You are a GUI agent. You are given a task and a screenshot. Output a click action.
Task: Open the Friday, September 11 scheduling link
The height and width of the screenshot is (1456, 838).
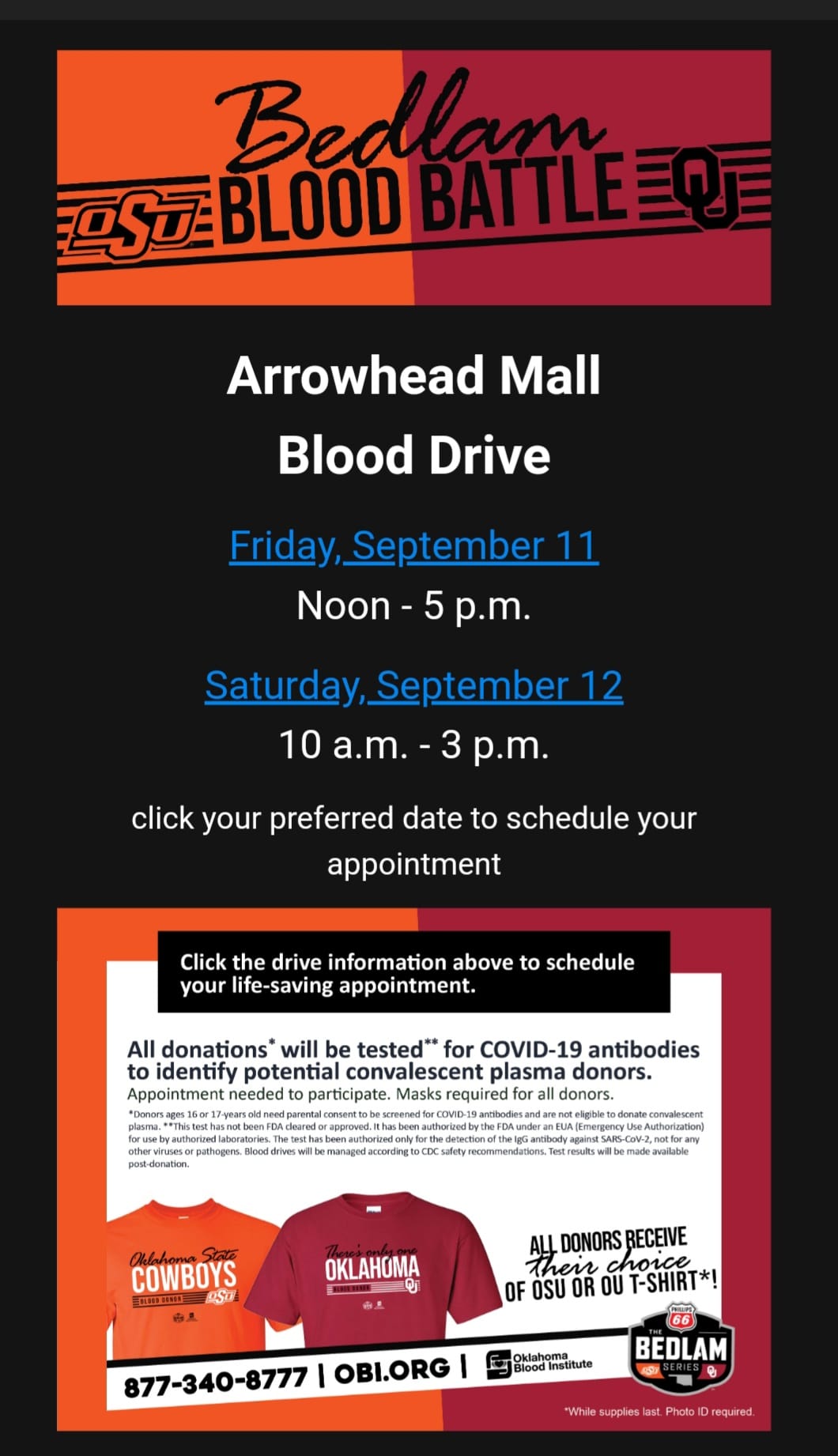413,546
